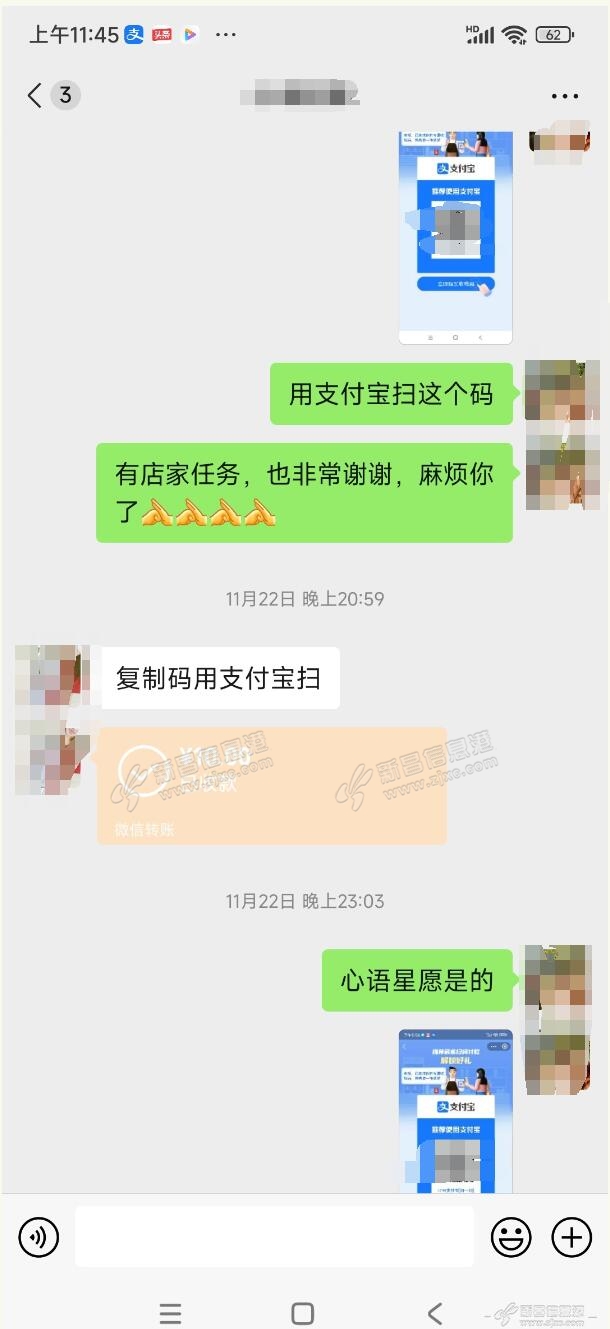Viewport: 610px width, 1329px height.
Task: Open the emoji picker
Action: (x=510, y=1238)
